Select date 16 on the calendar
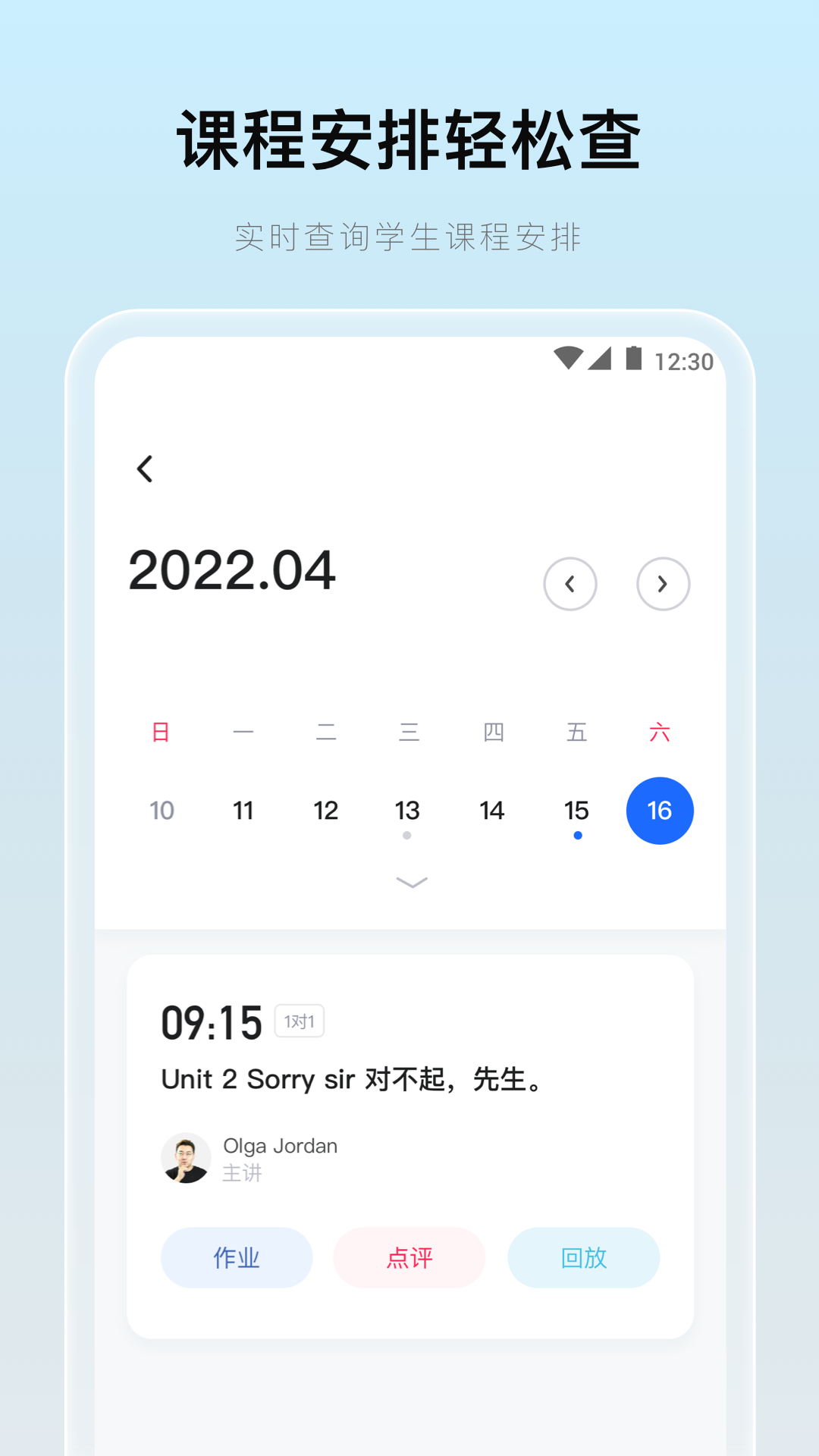The width and height of the screenshot is (819, 1456). coord(659,810)
